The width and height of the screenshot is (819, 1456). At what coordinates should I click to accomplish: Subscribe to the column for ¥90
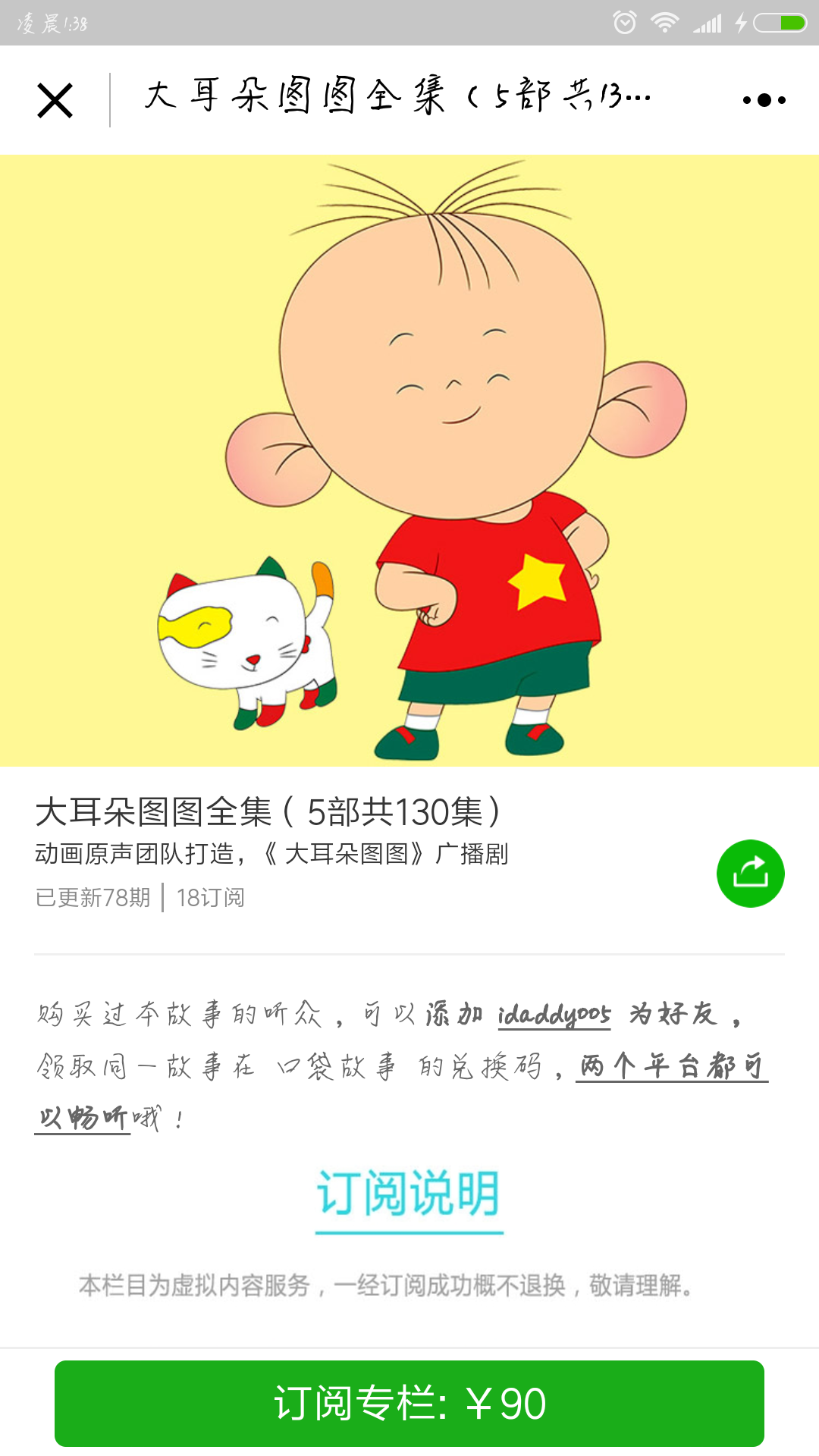(409, 1403)
